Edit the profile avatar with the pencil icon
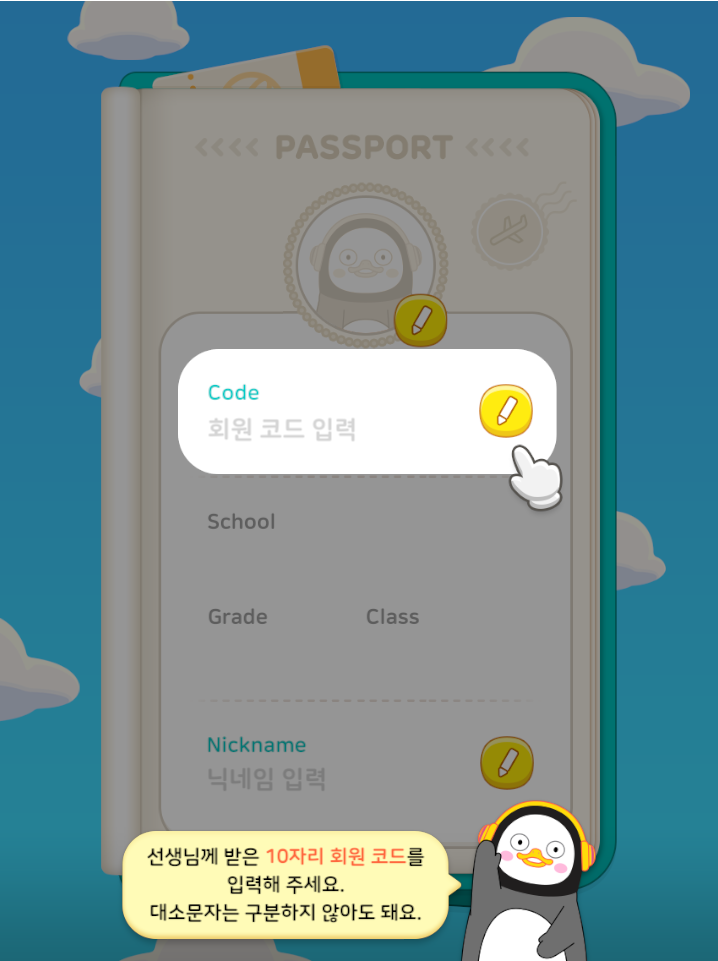 tap(420, 320)
